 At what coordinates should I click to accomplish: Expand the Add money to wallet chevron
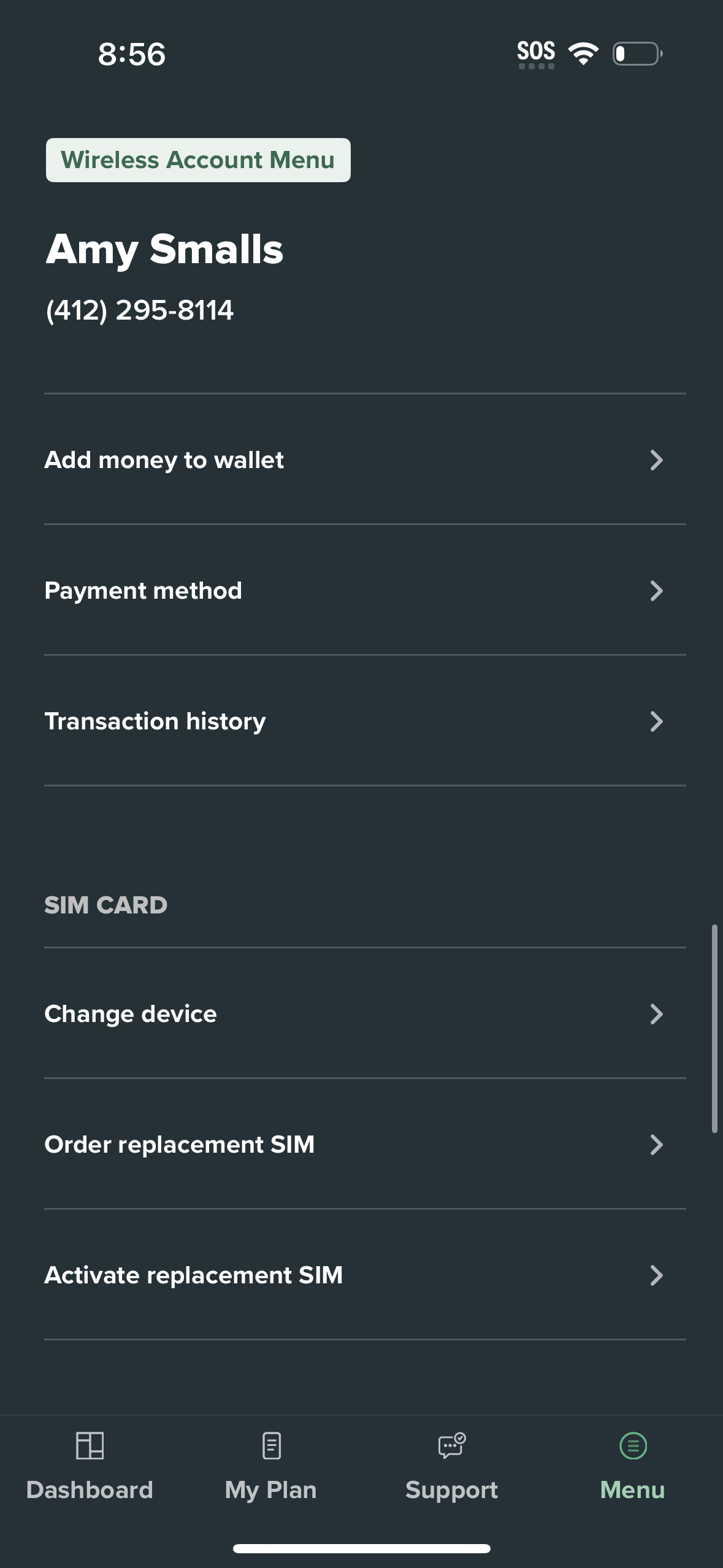click(x=656, y=460)
